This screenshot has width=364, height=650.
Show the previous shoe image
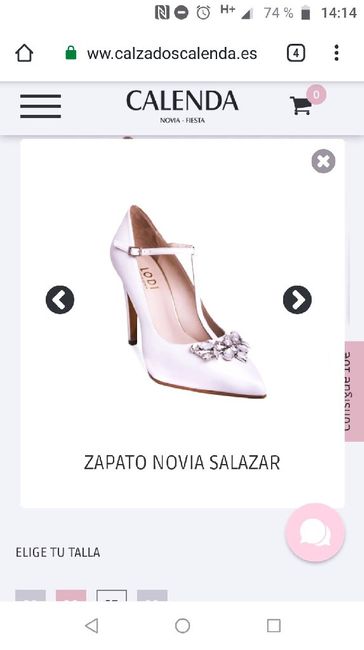tap(60, 299)
